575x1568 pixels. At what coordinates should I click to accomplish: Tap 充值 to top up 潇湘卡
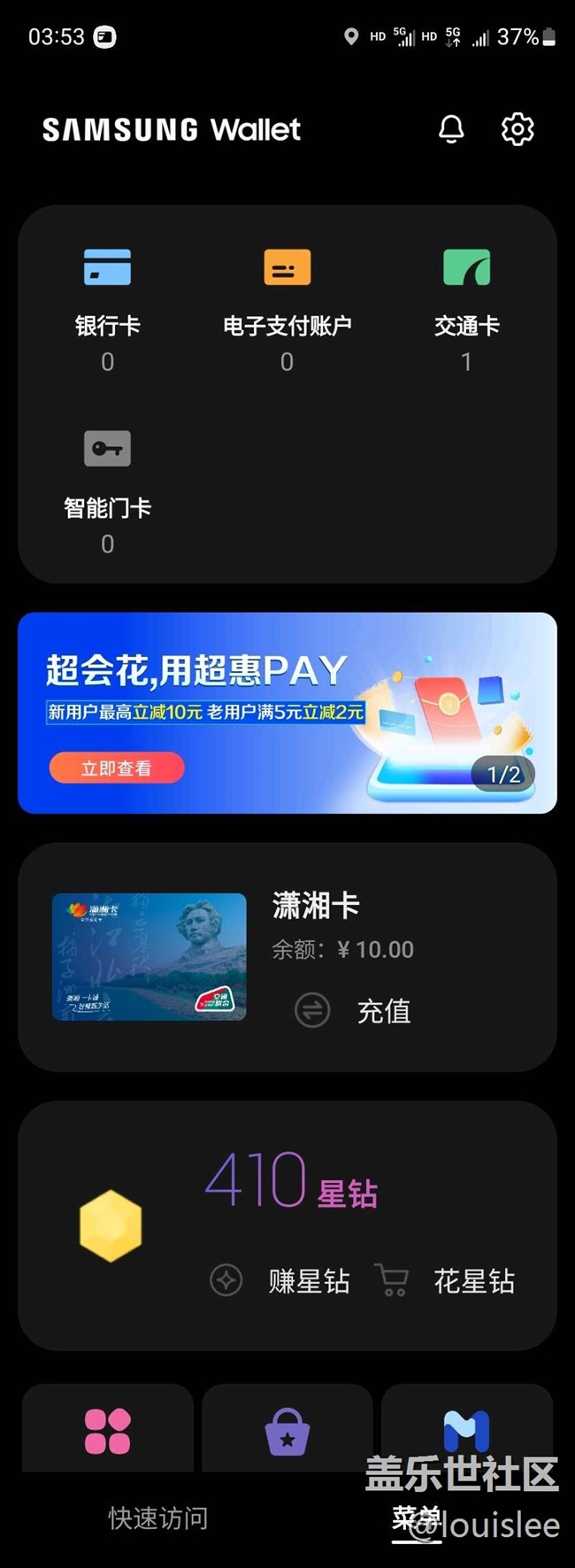pos(383,1011)
